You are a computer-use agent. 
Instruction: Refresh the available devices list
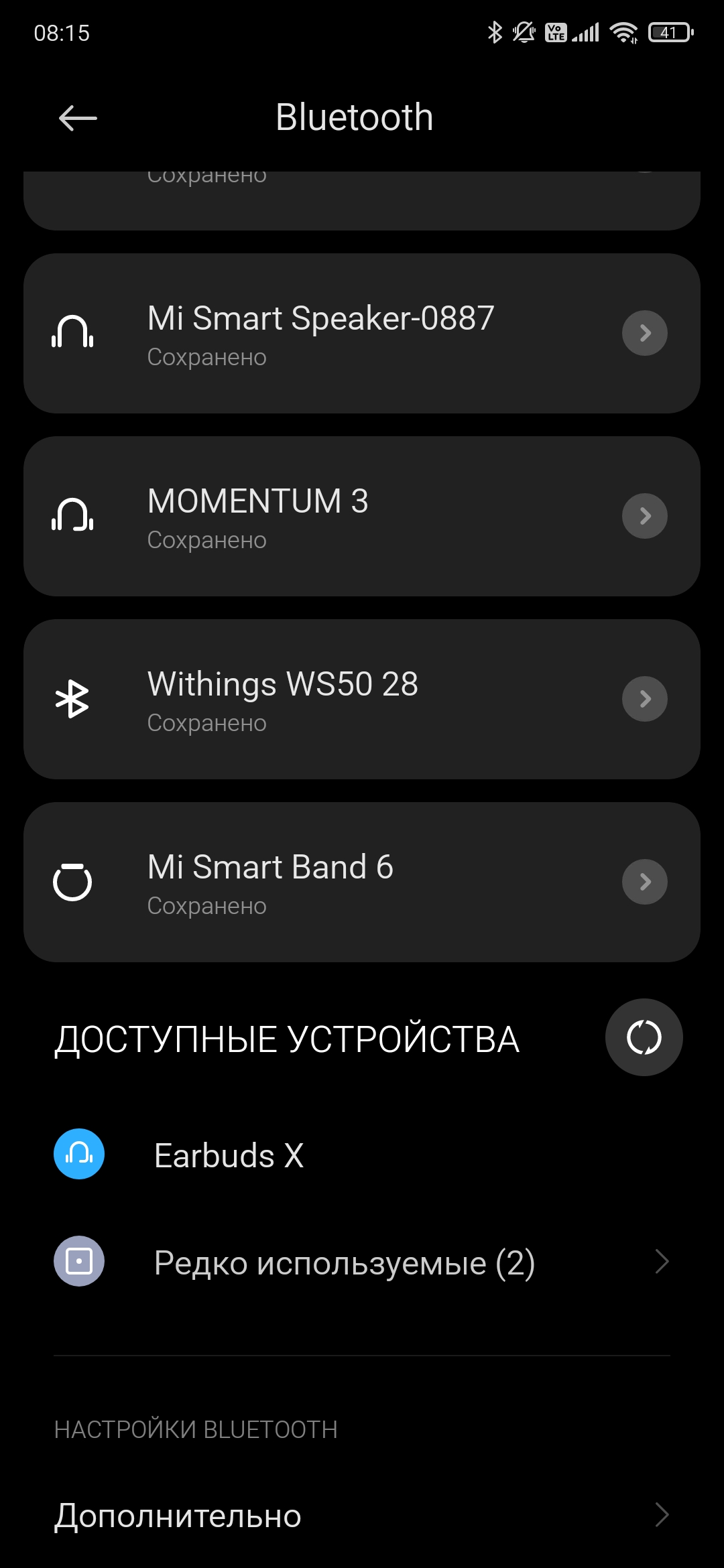pyautogui.click(x=644, y=1037)
